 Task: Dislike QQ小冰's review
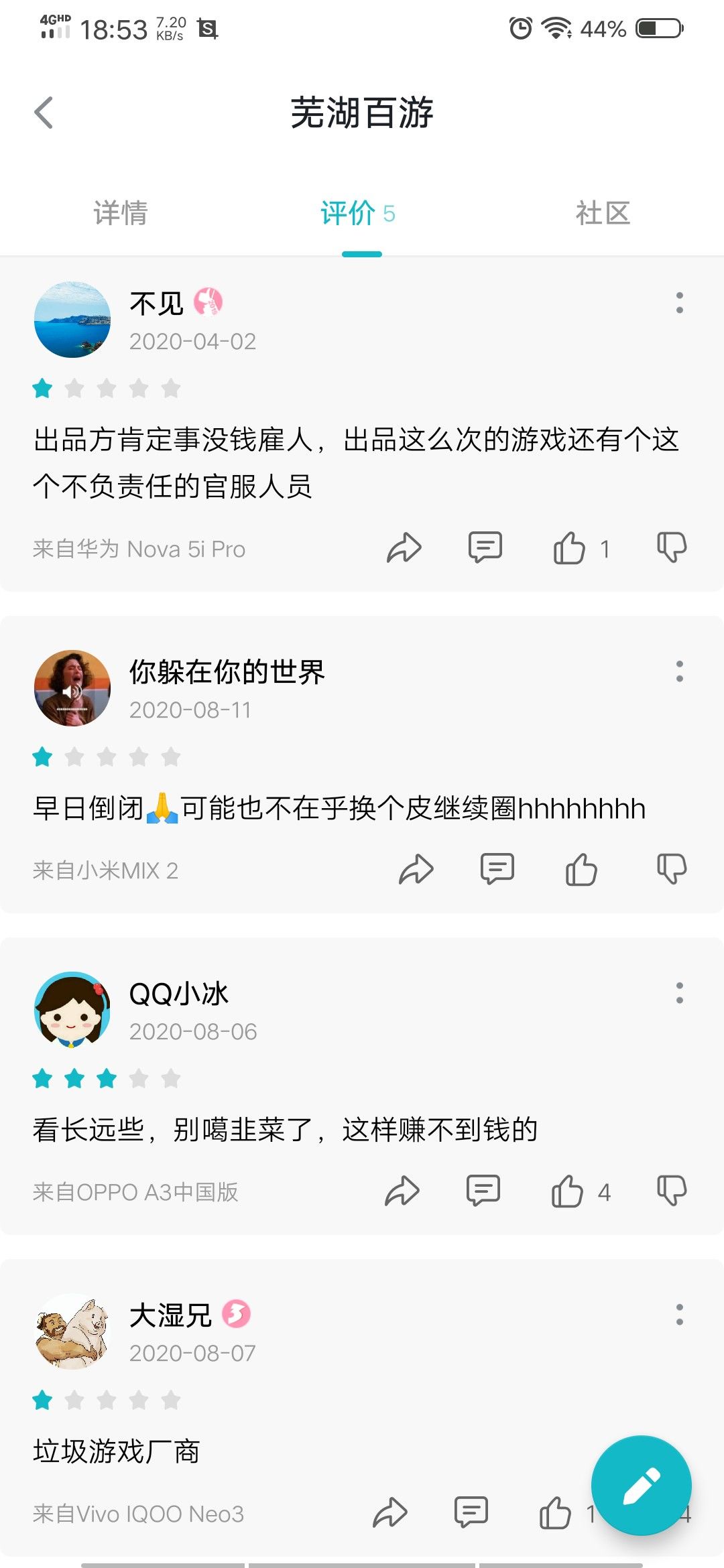(672, 1191)
